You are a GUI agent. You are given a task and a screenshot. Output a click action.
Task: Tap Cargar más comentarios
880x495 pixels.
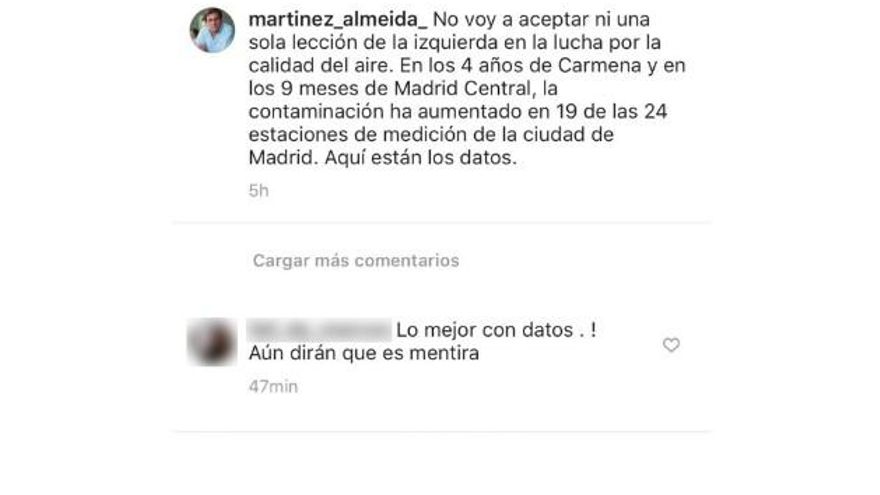[x=355, y=261]
